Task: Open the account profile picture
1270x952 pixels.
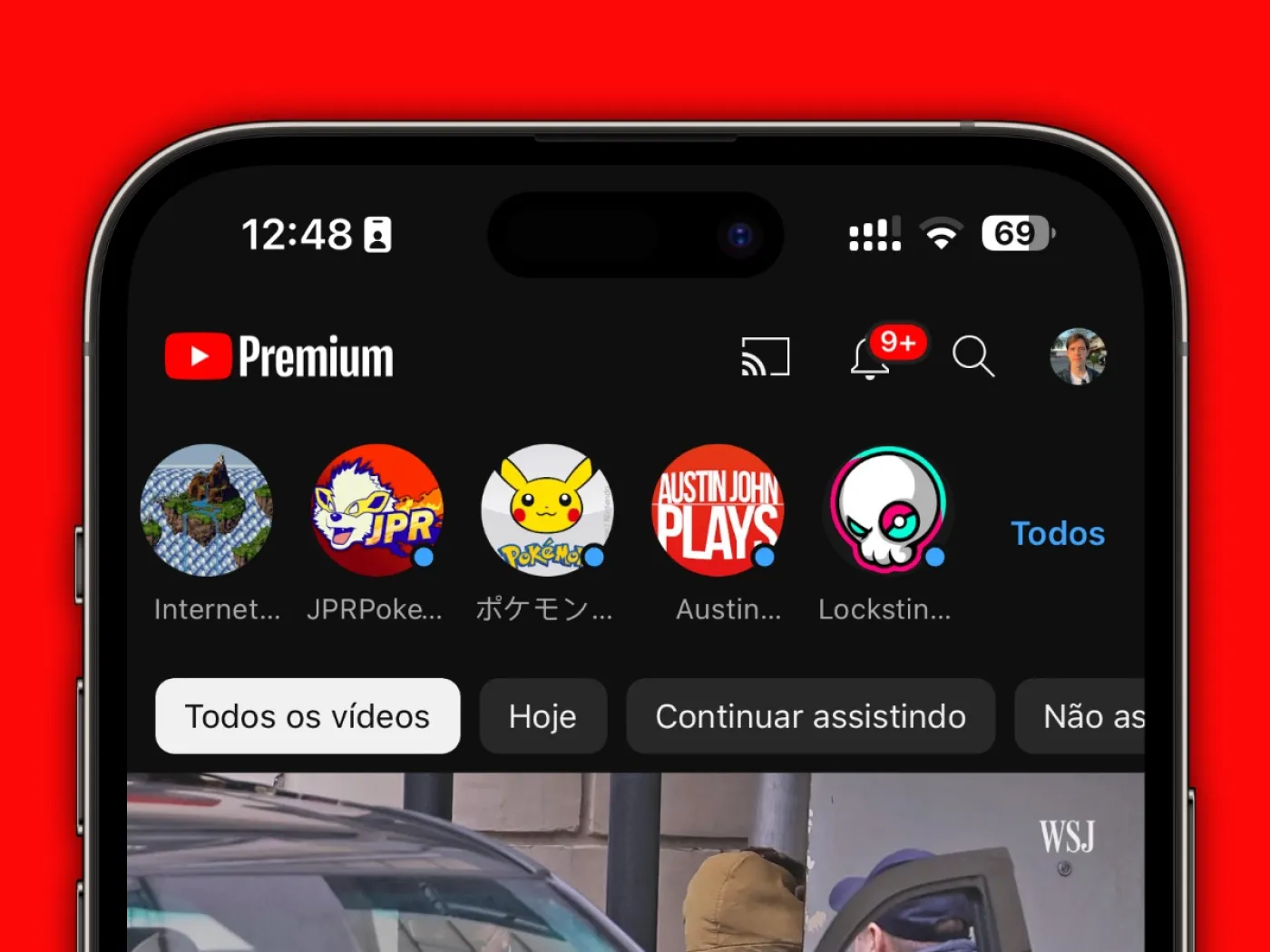Action: pos(1078,356)
